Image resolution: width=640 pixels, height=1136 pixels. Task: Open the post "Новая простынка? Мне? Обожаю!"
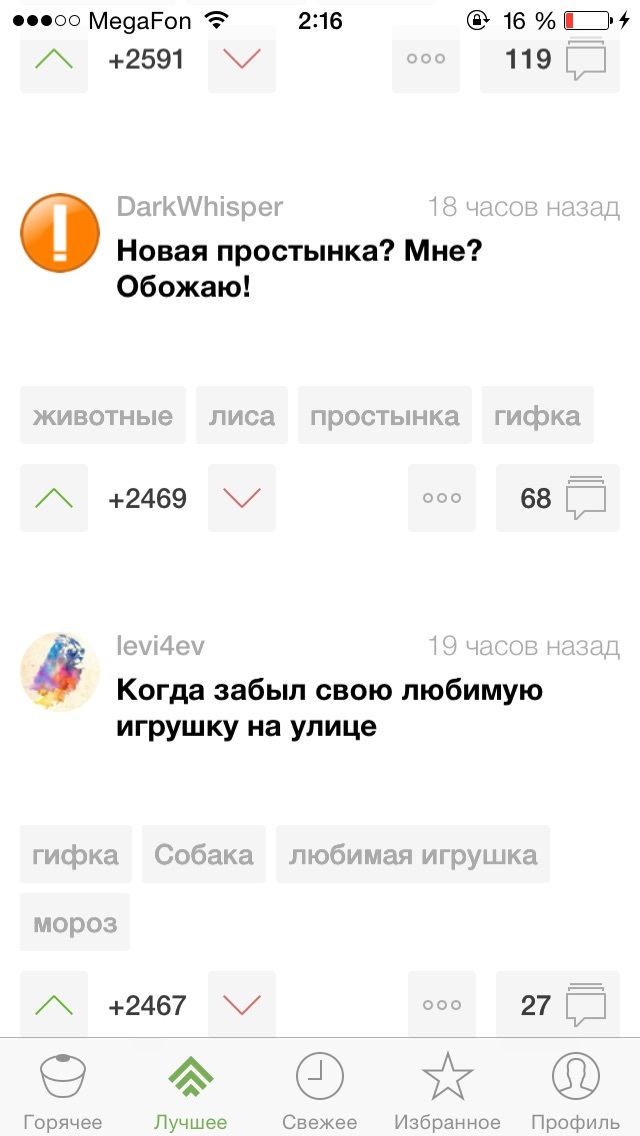(x=300, y=270)
